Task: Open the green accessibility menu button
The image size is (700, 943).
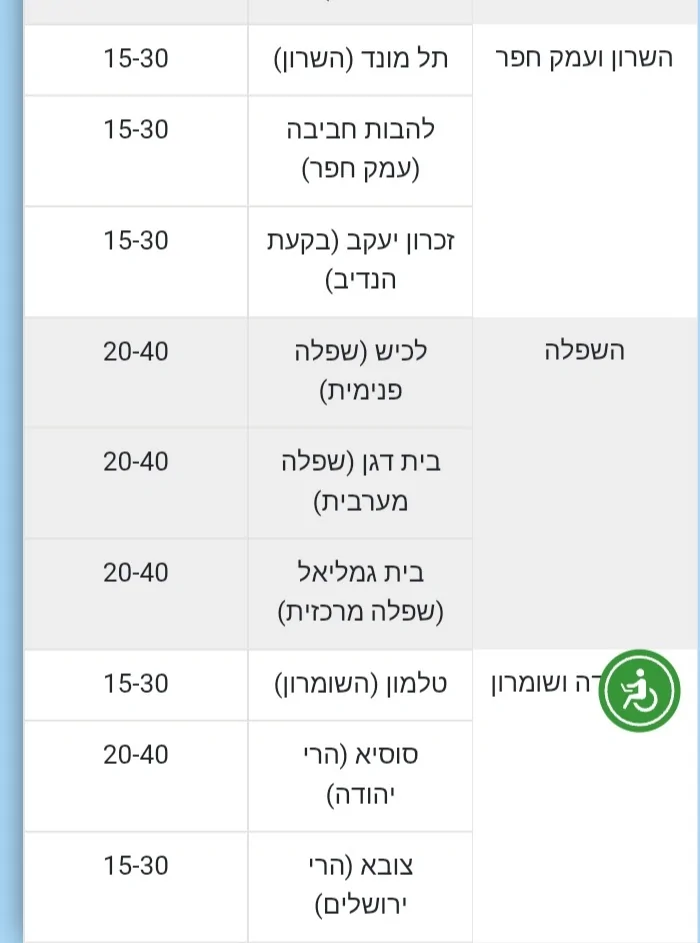Action: click(x=639, y=690)
